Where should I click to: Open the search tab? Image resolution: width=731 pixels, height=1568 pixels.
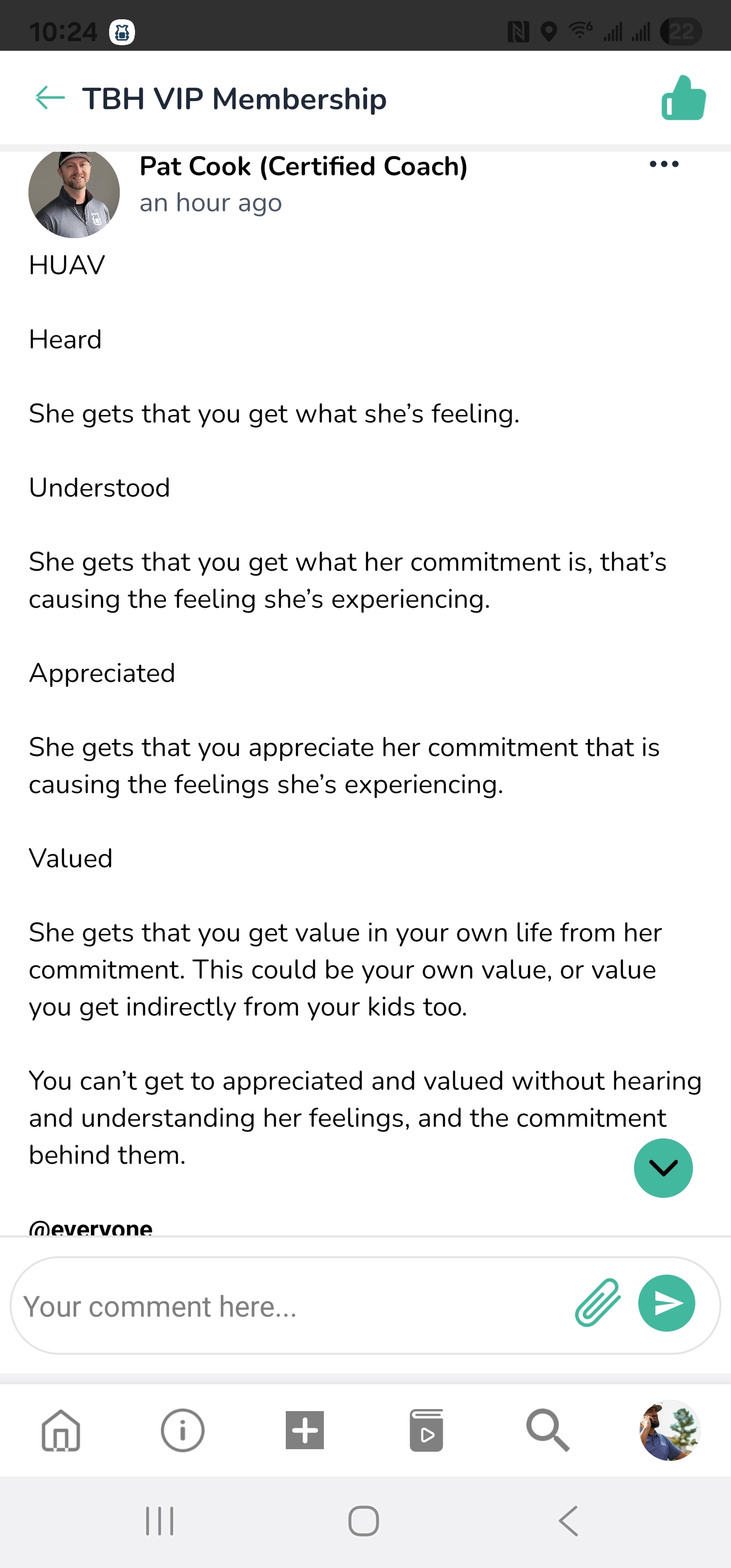point(548,1430)
